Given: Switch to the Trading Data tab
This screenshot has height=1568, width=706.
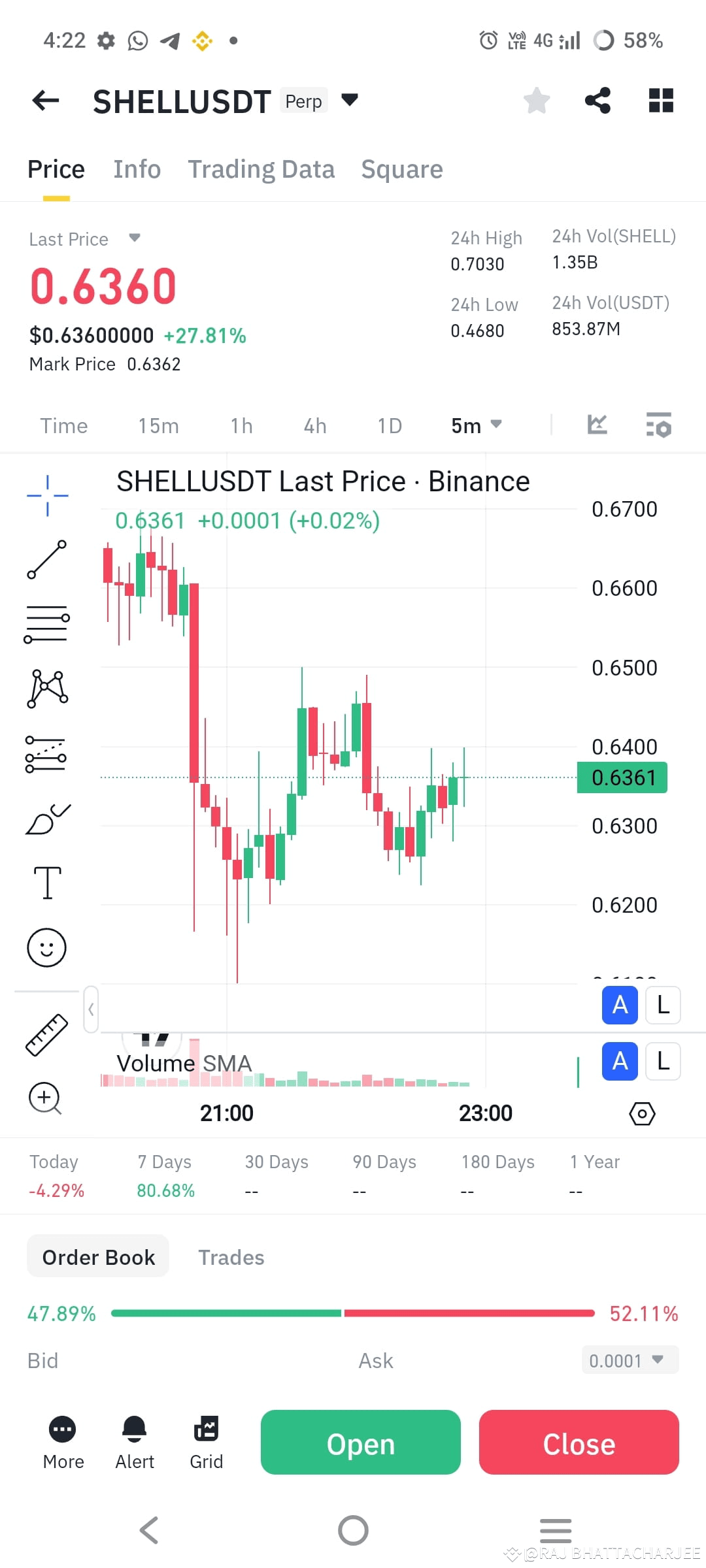Looking at the screenshot, I should pos(261,169).
